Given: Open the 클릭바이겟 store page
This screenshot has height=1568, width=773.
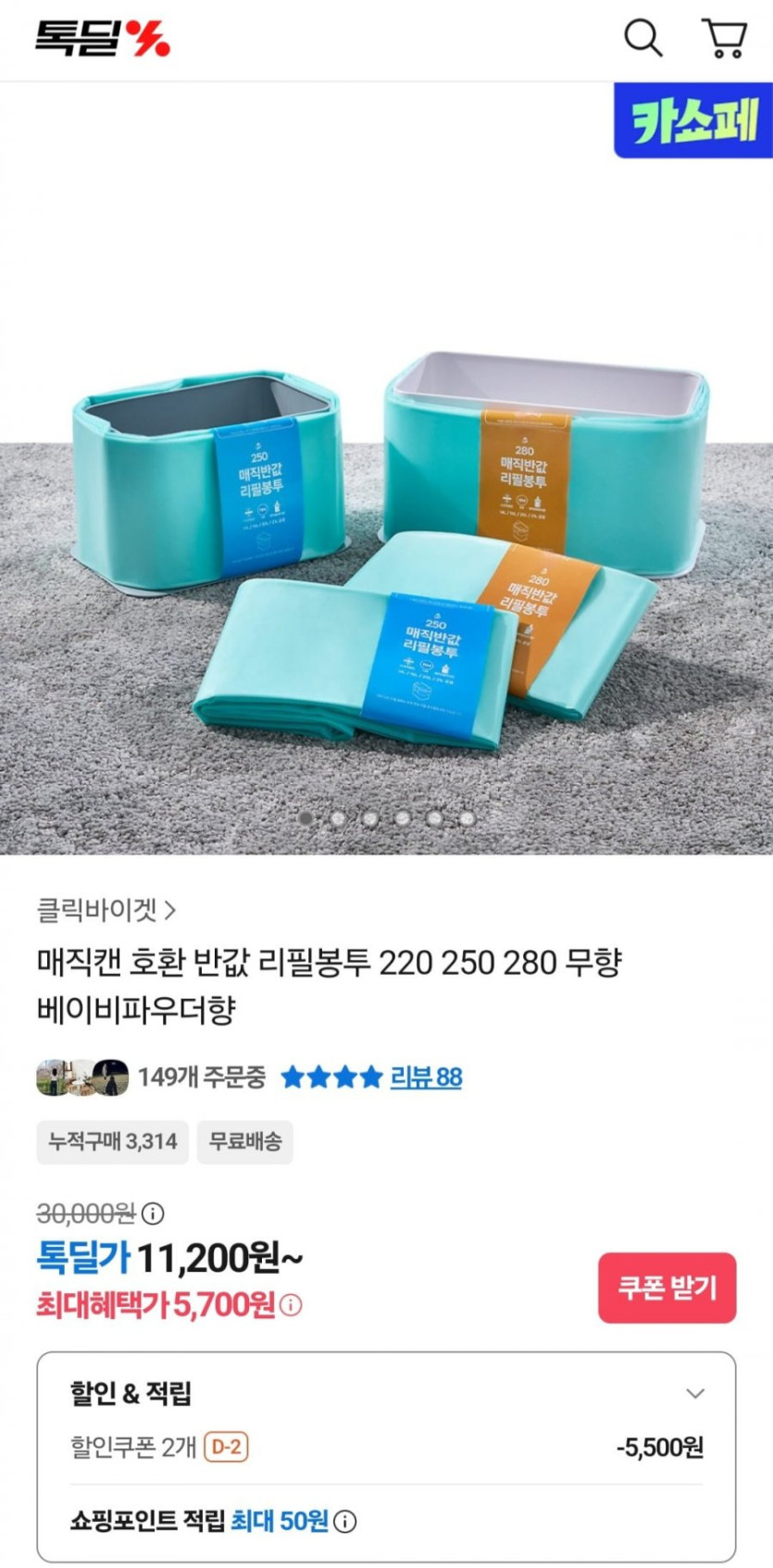Looking at the screenshot, I should click(106, 910).
